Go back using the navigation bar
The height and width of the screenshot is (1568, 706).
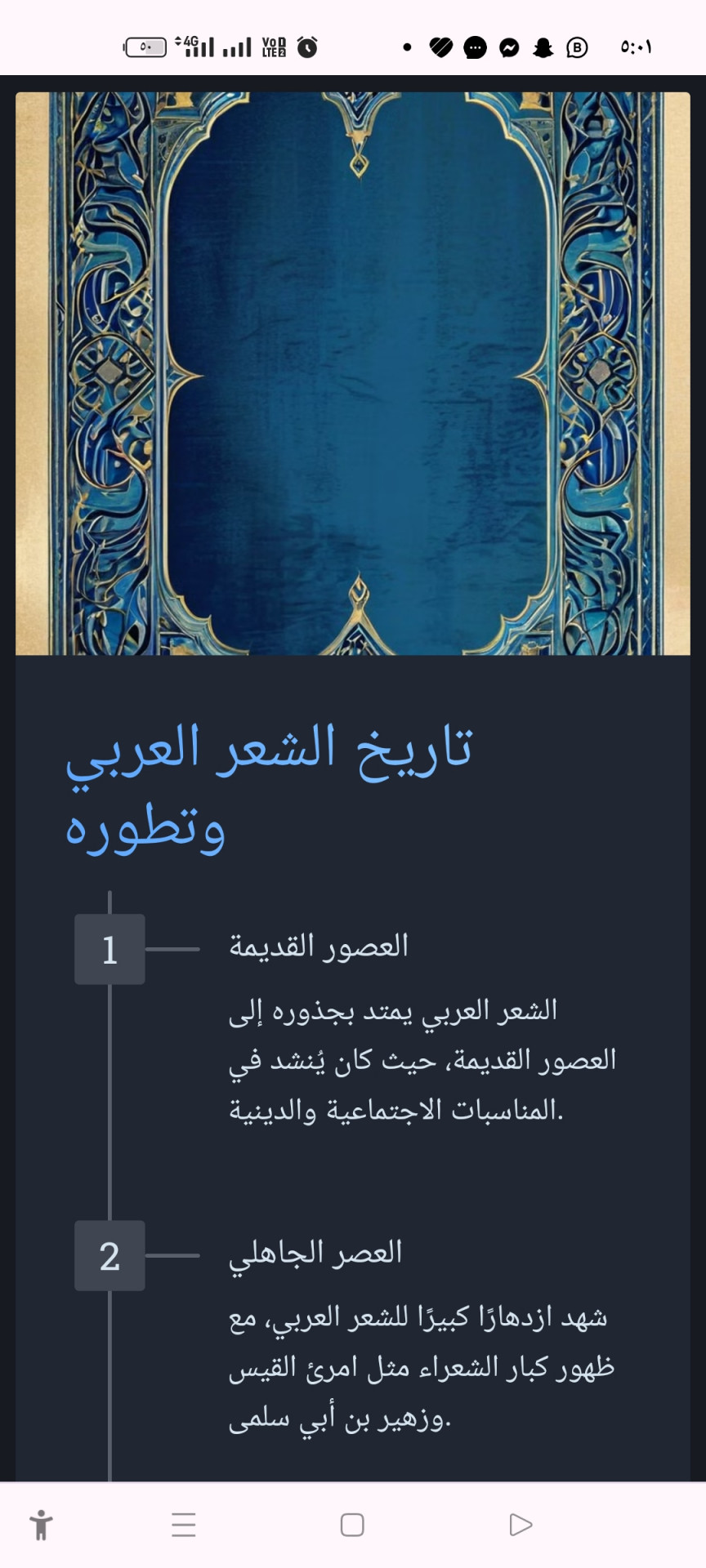point(521,1525)
